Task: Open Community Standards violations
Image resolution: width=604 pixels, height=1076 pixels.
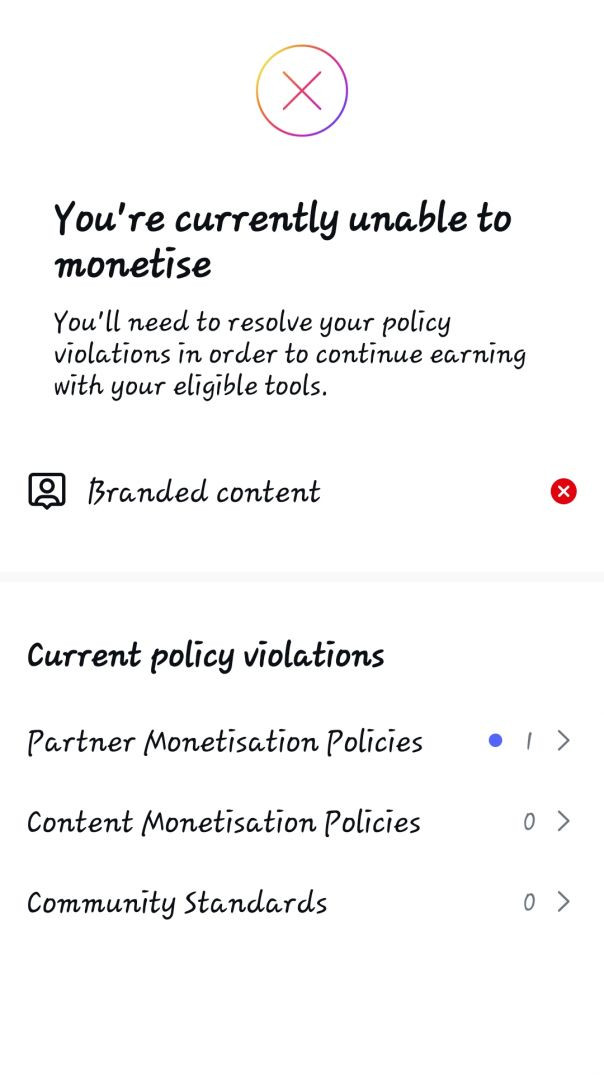Action: click(300, 903)
